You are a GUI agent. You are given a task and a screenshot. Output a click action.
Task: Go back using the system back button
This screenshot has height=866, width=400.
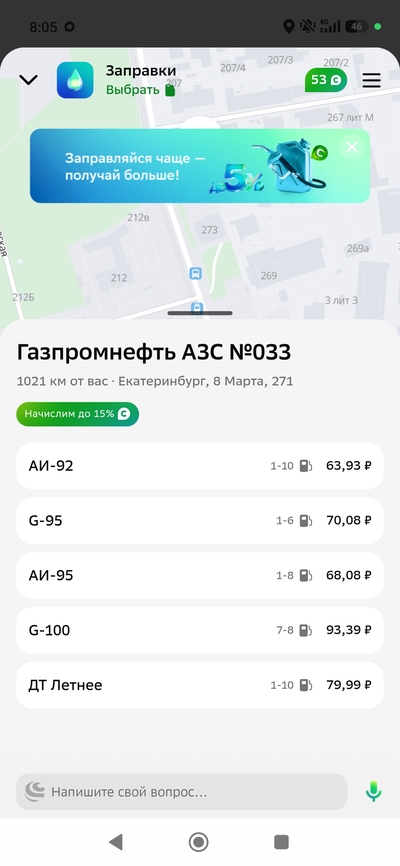tap(115, 842)
